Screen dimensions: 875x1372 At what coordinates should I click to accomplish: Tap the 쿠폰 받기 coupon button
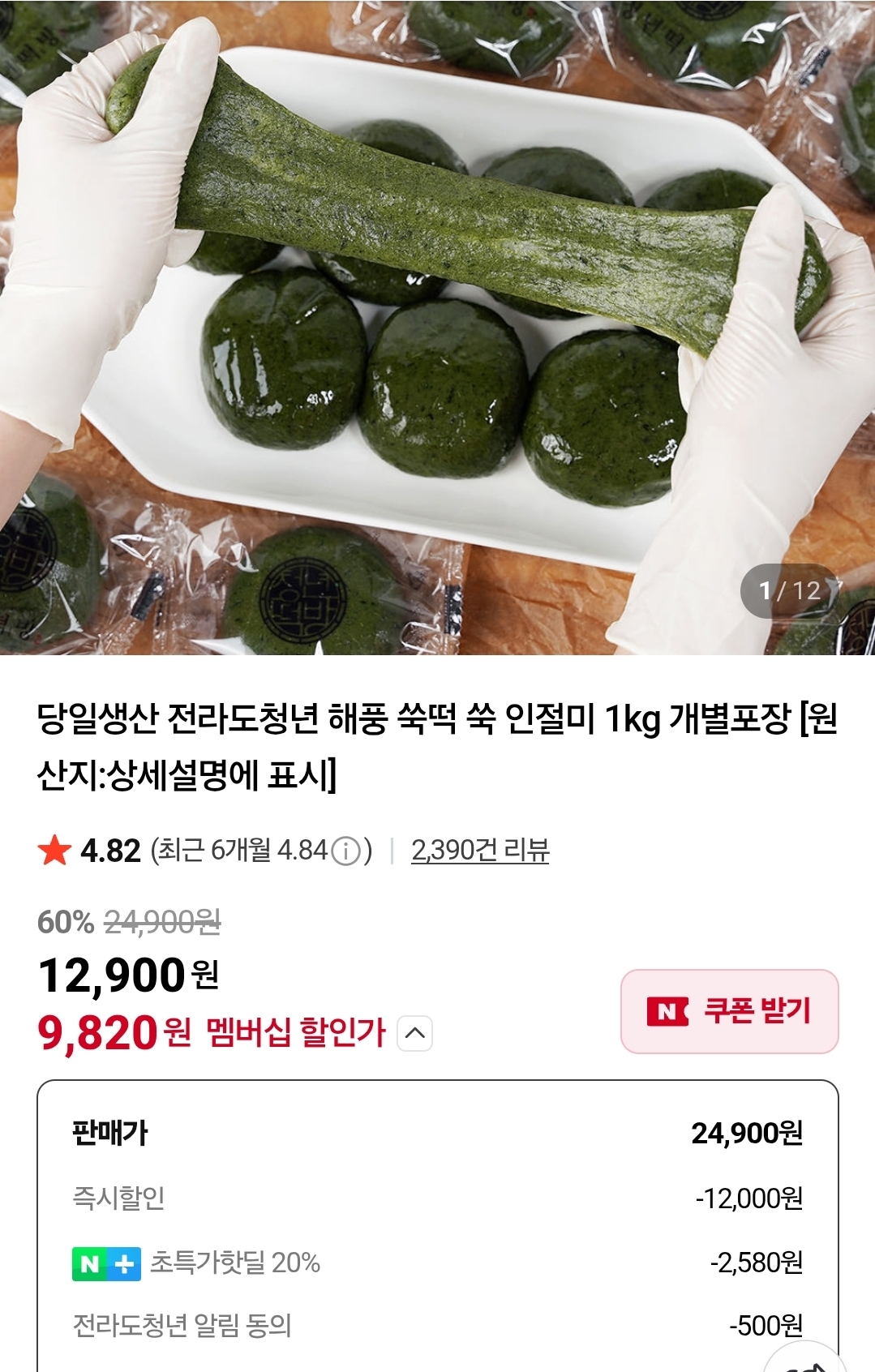pyautogui.click(x=729, y=1011)
